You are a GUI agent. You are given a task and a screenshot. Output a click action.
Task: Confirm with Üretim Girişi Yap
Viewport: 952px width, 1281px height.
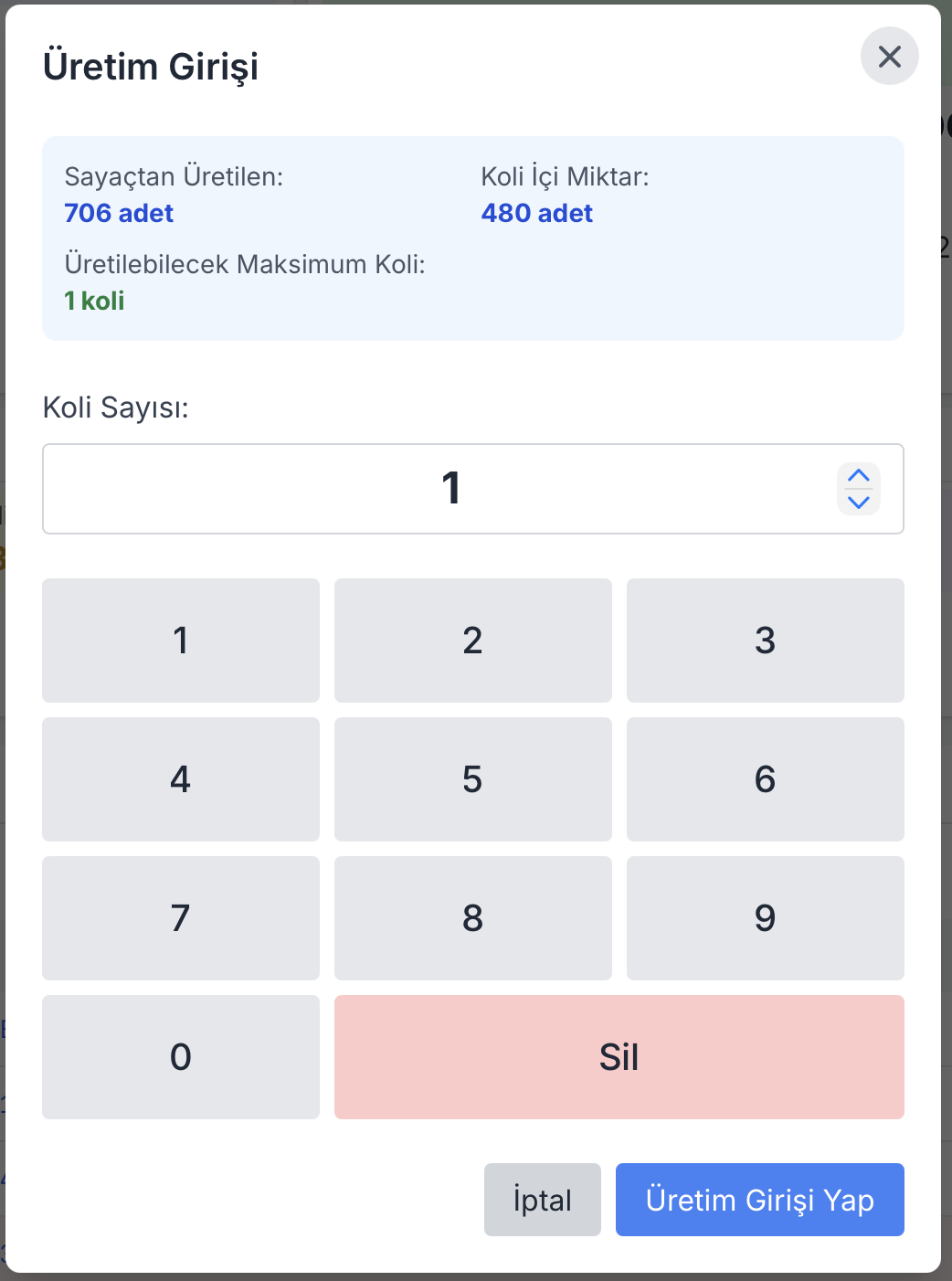pos(759,1200)
